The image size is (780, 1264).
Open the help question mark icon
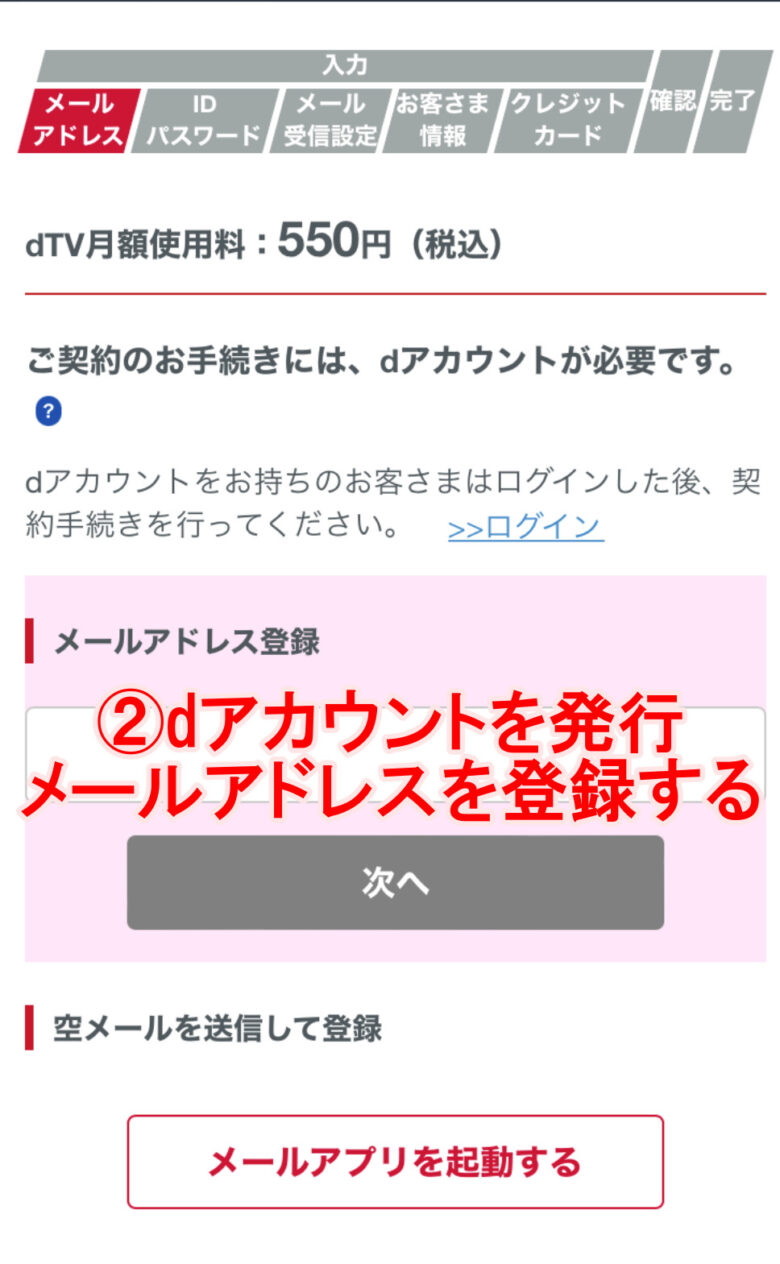coord(48,411)
